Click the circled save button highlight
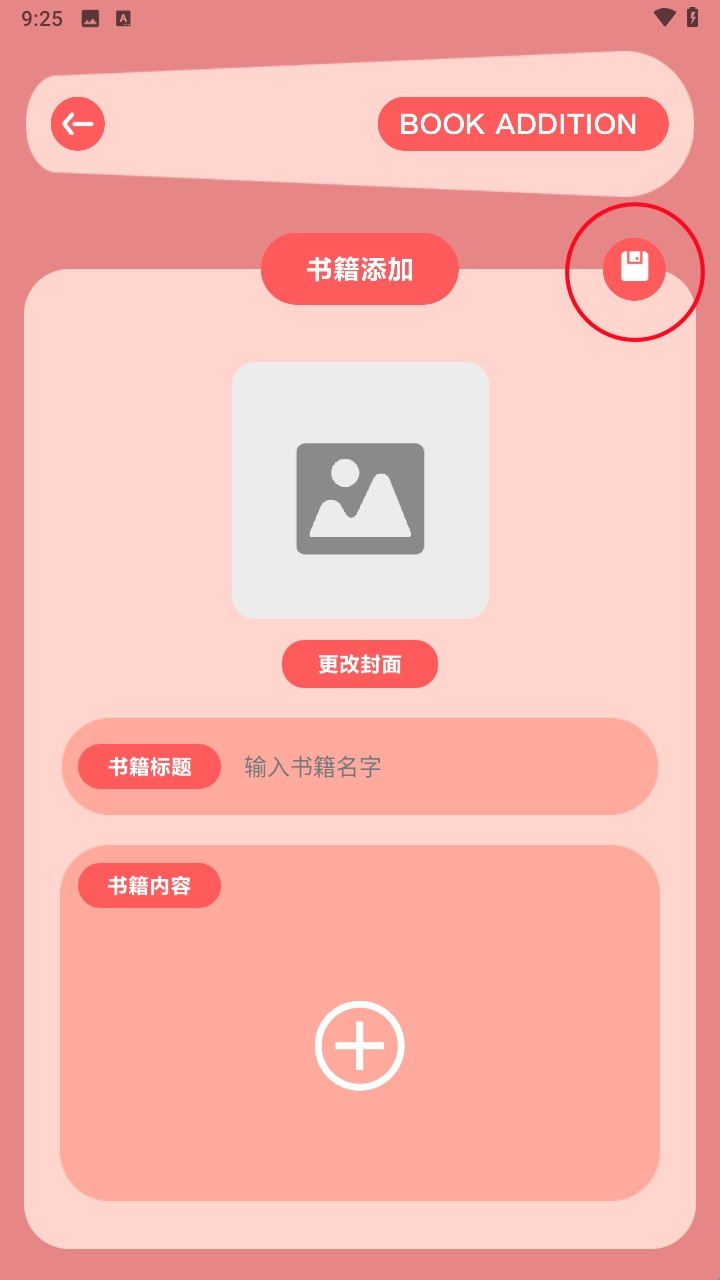The image size is (720, 1280). click(634, 270)
